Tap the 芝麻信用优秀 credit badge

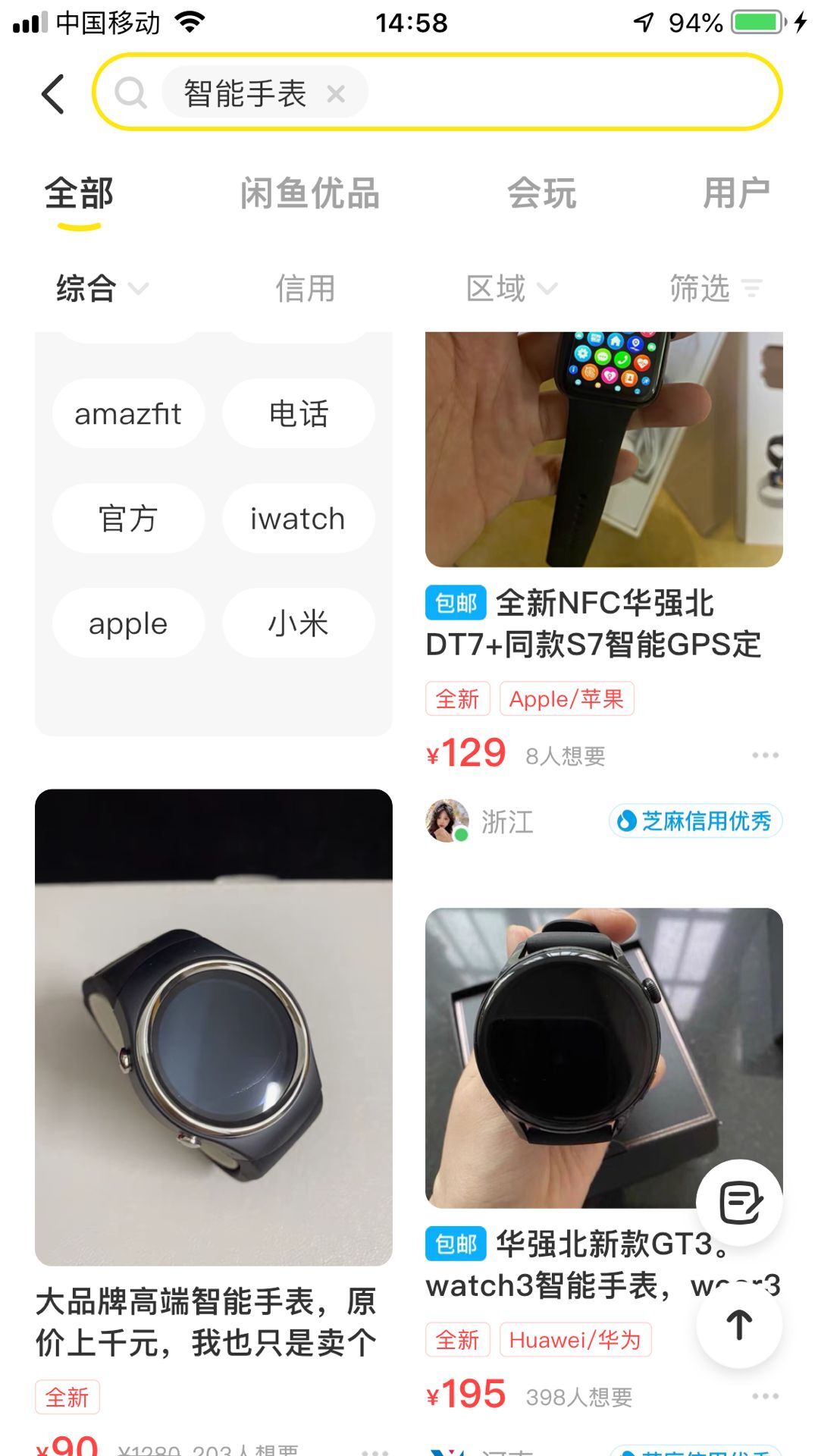point(694,821)
